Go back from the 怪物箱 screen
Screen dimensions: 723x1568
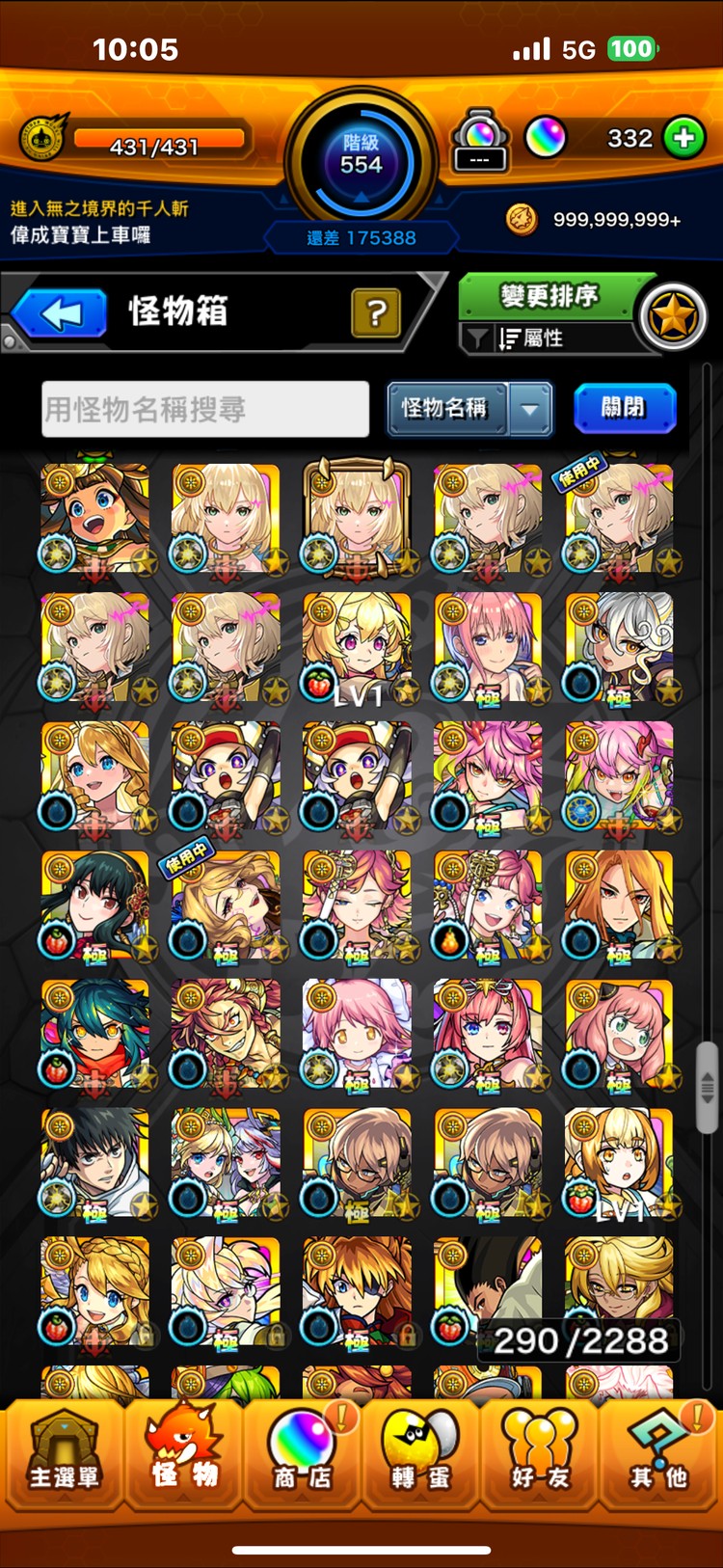click(x=60, y=314)
